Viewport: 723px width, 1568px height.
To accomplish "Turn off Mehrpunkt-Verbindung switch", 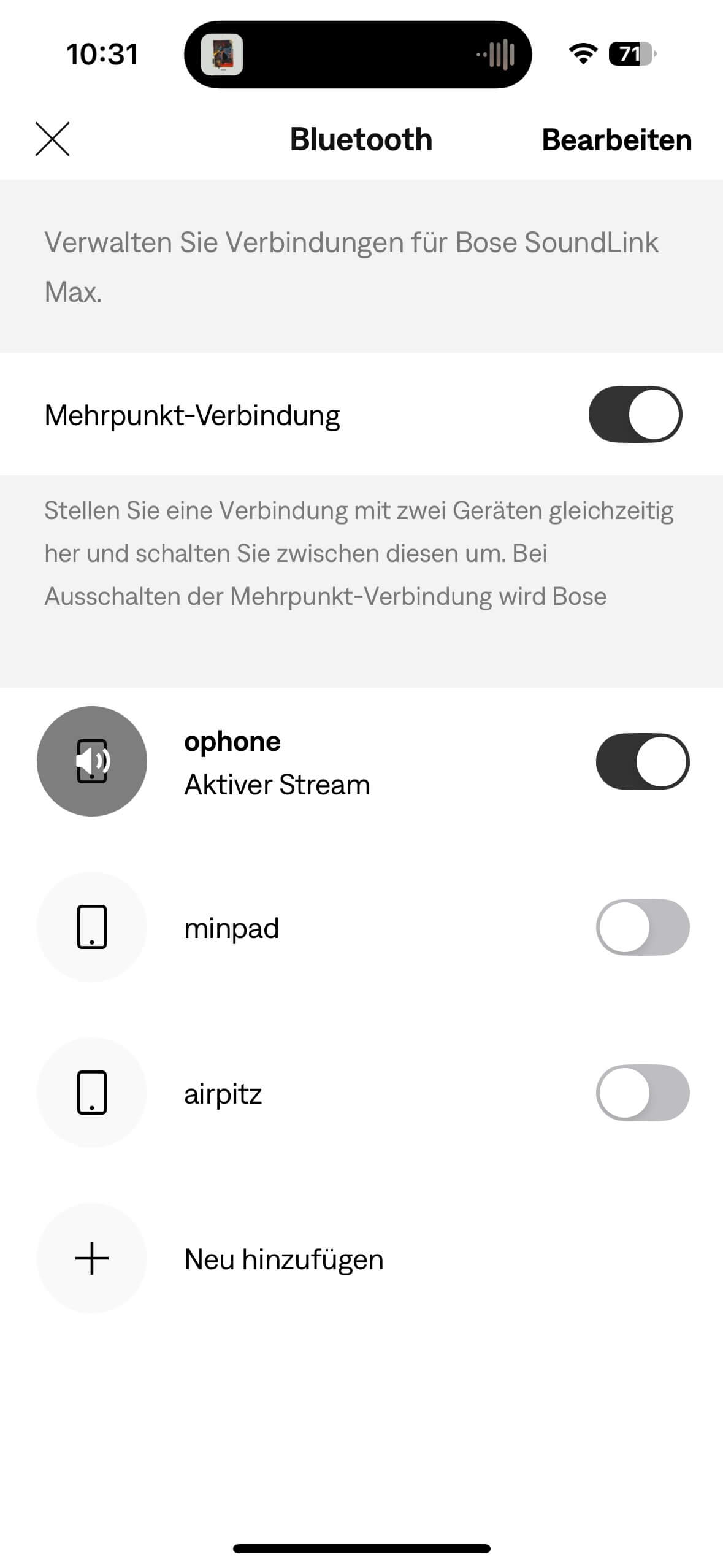I will (635, 414).
